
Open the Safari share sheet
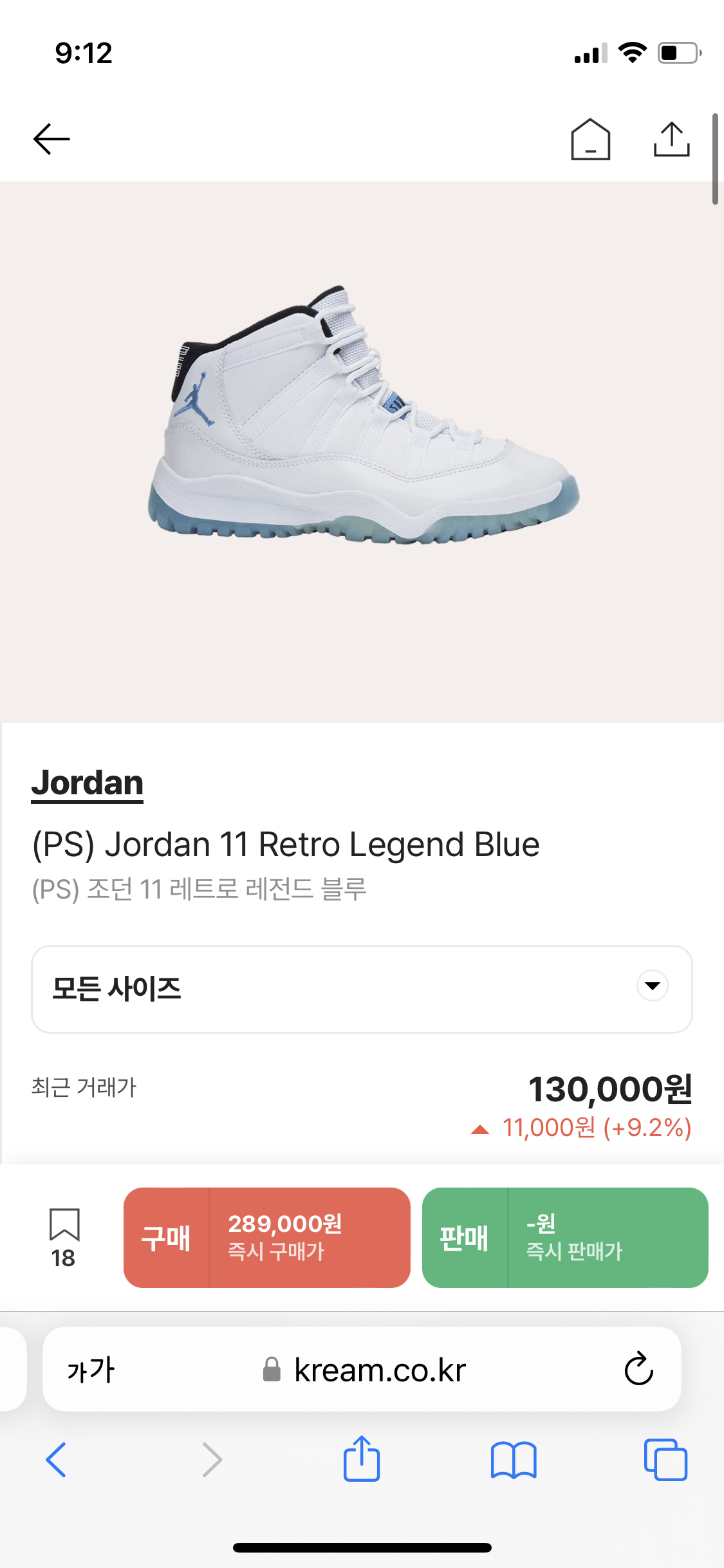pyautogui.click(x=362, y=1459)
